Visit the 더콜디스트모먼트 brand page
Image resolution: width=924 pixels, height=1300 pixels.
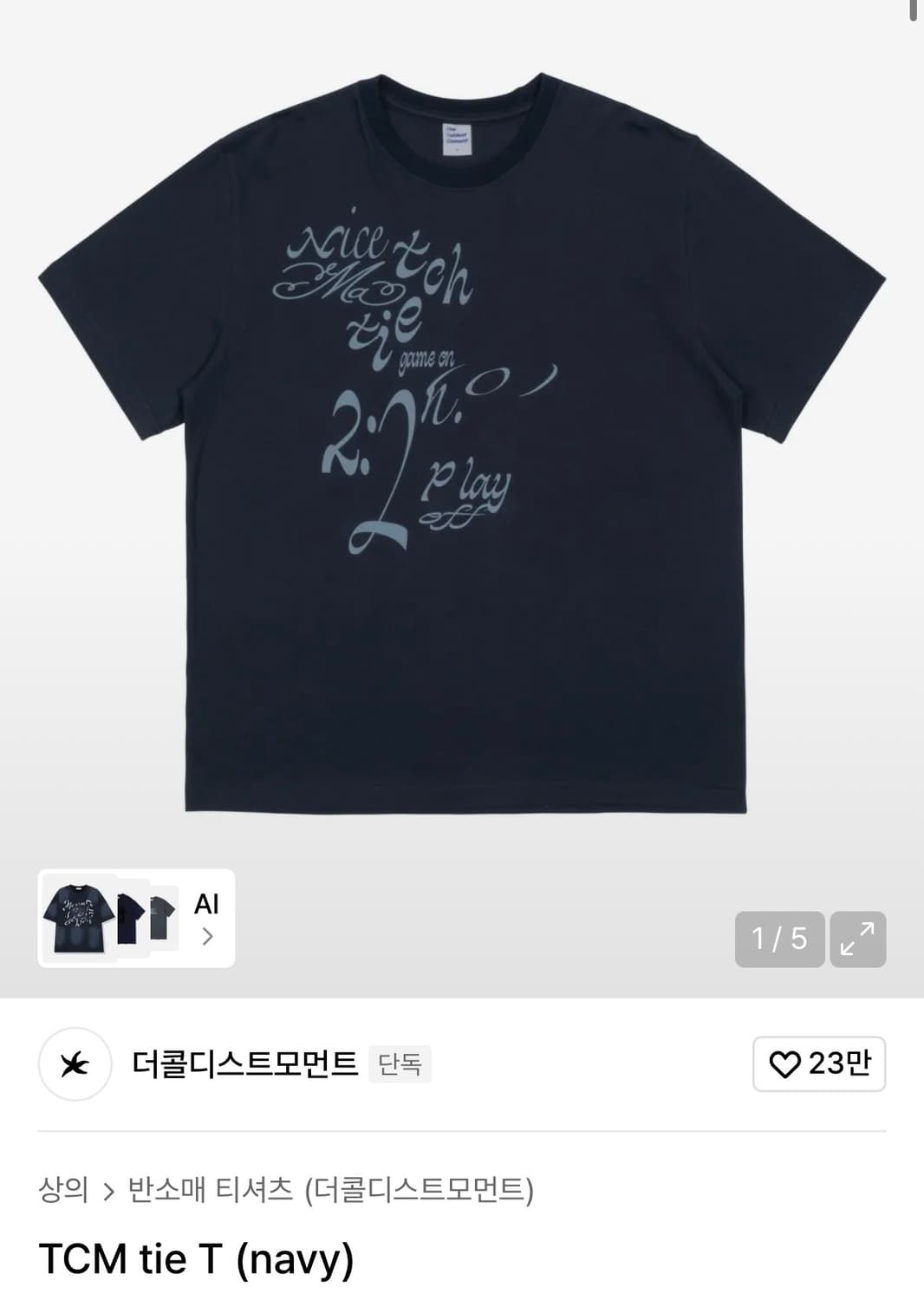point(247,1065)
